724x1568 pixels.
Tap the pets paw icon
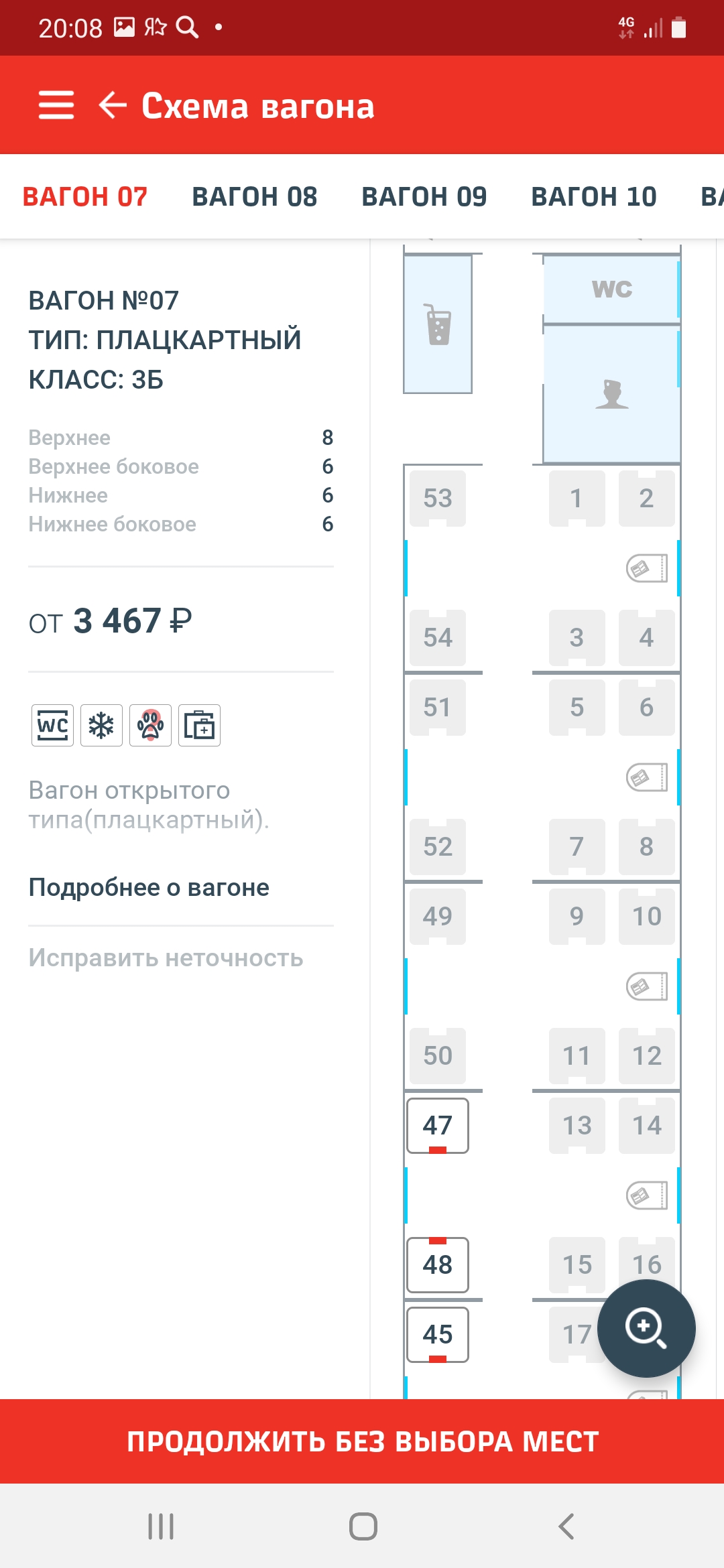[150, 725]
